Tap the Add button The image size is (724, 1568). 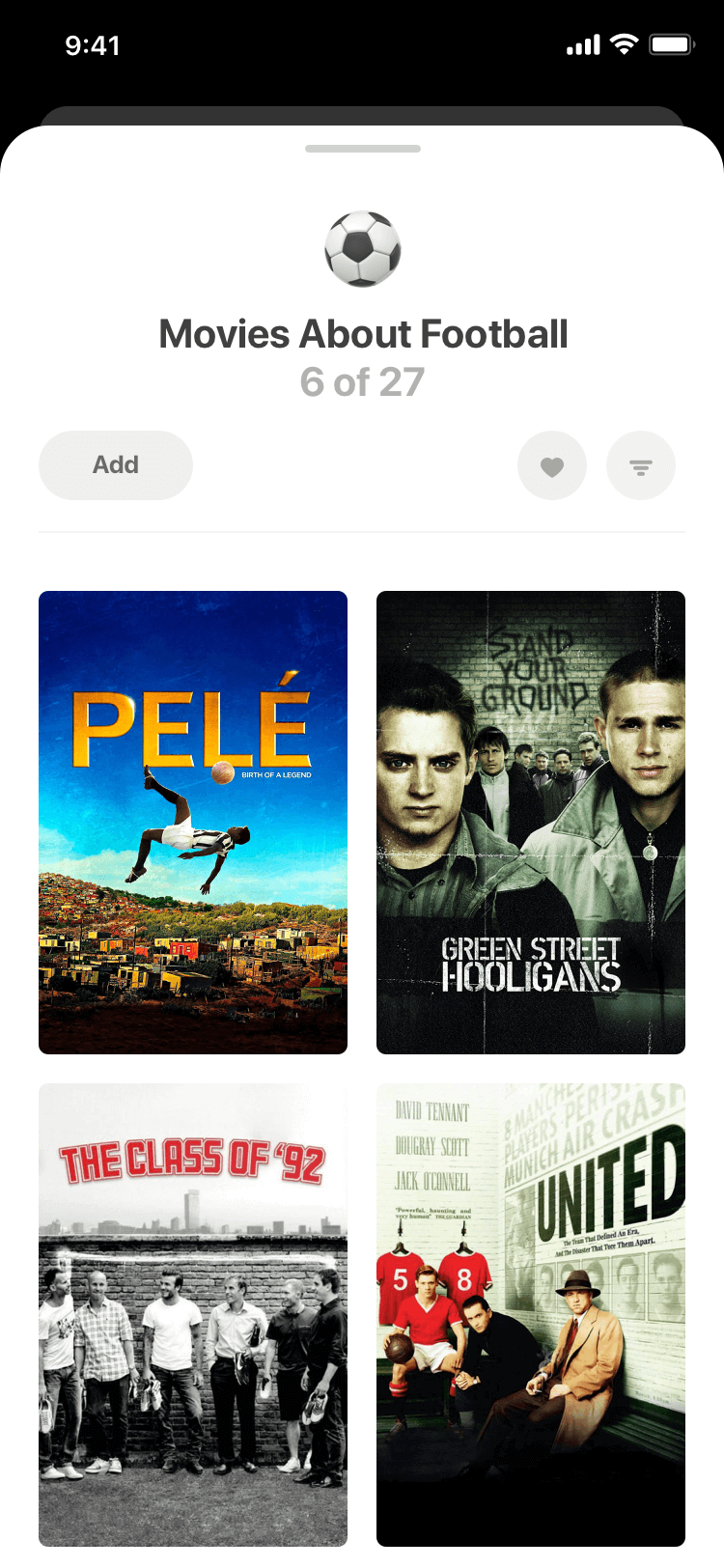[116, 465]
